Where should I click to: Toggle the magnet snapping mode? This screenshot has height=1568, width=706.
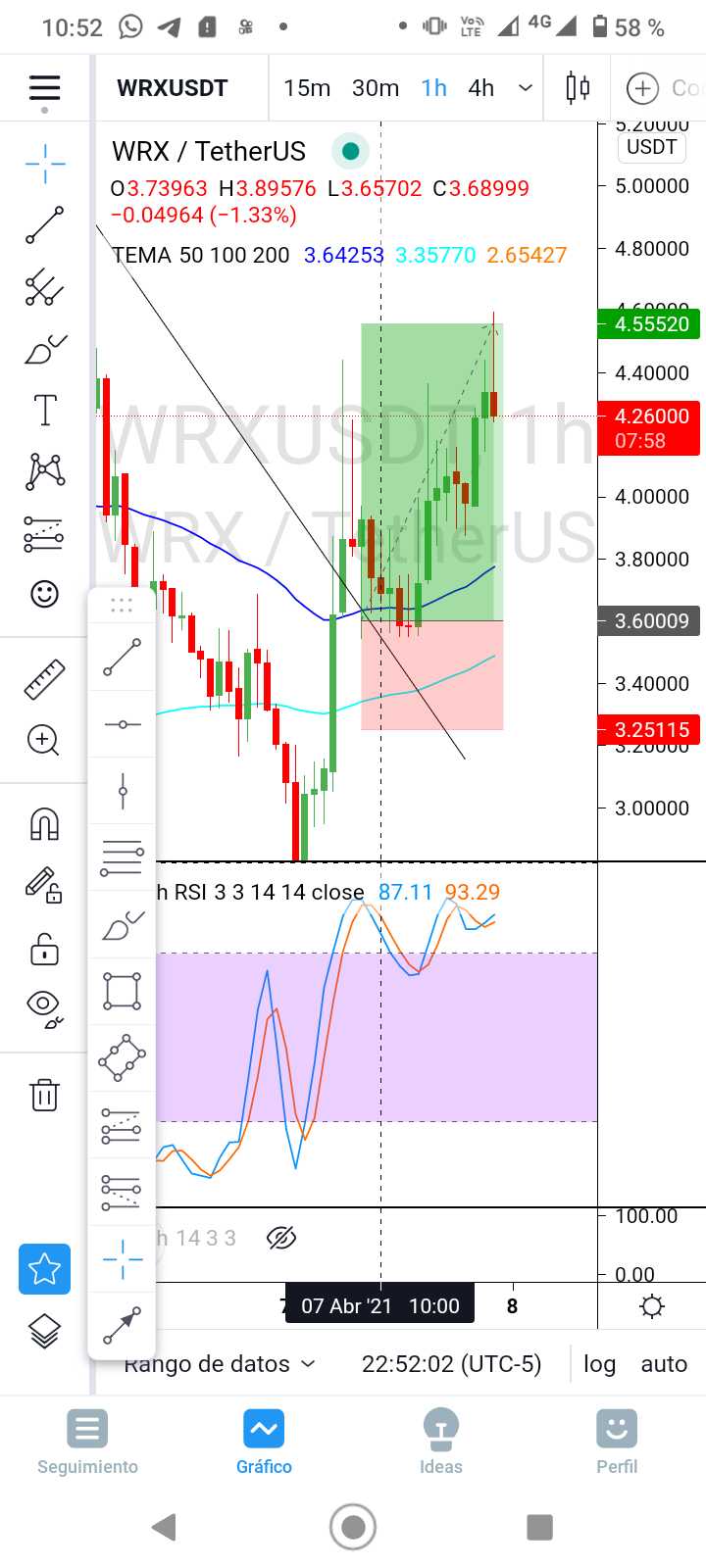(x=44, y=825)
